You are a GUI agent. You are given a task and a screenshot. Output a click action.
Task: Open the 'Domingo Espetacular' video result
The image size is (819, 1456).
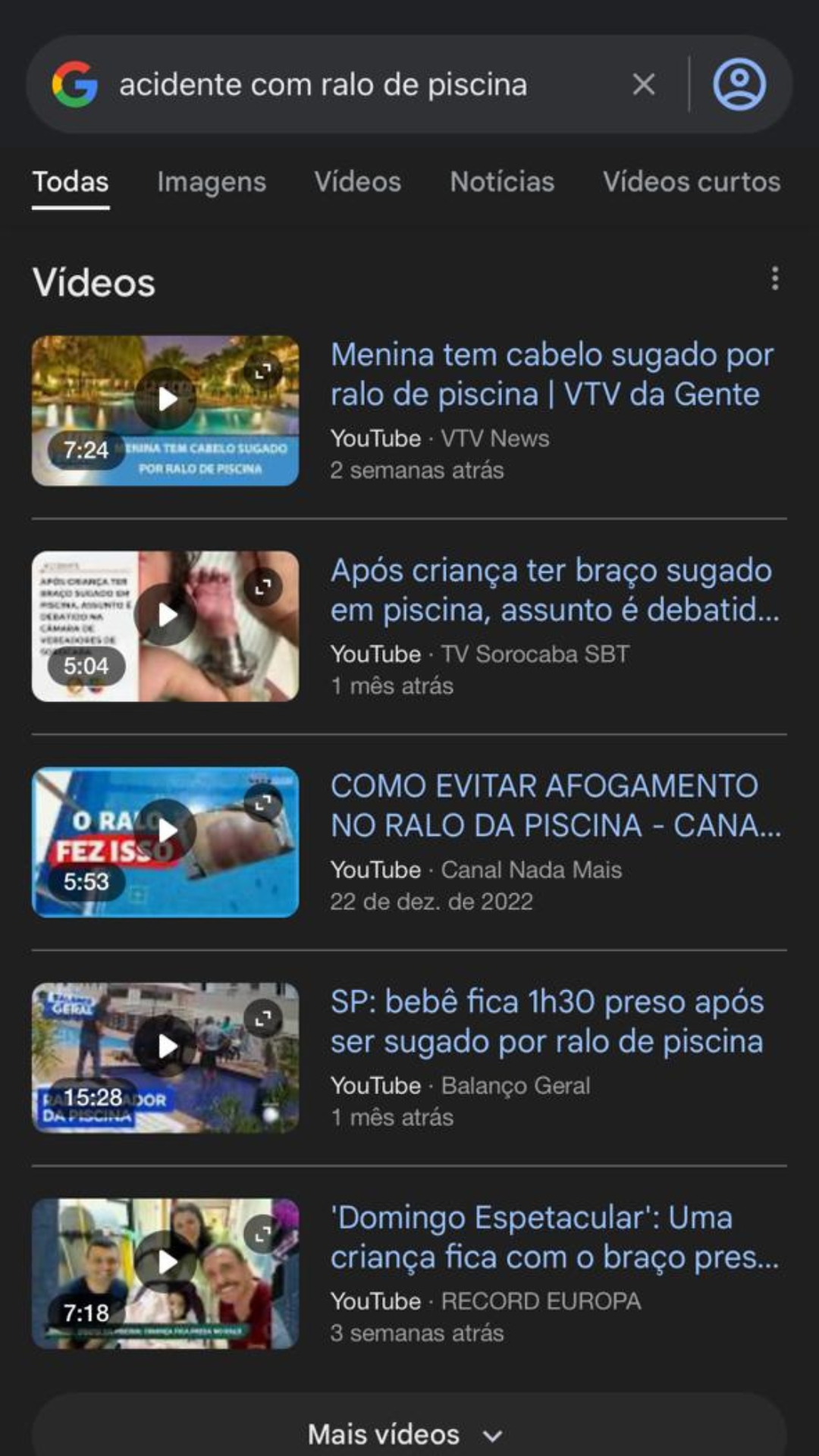[x=554, y=1237]
